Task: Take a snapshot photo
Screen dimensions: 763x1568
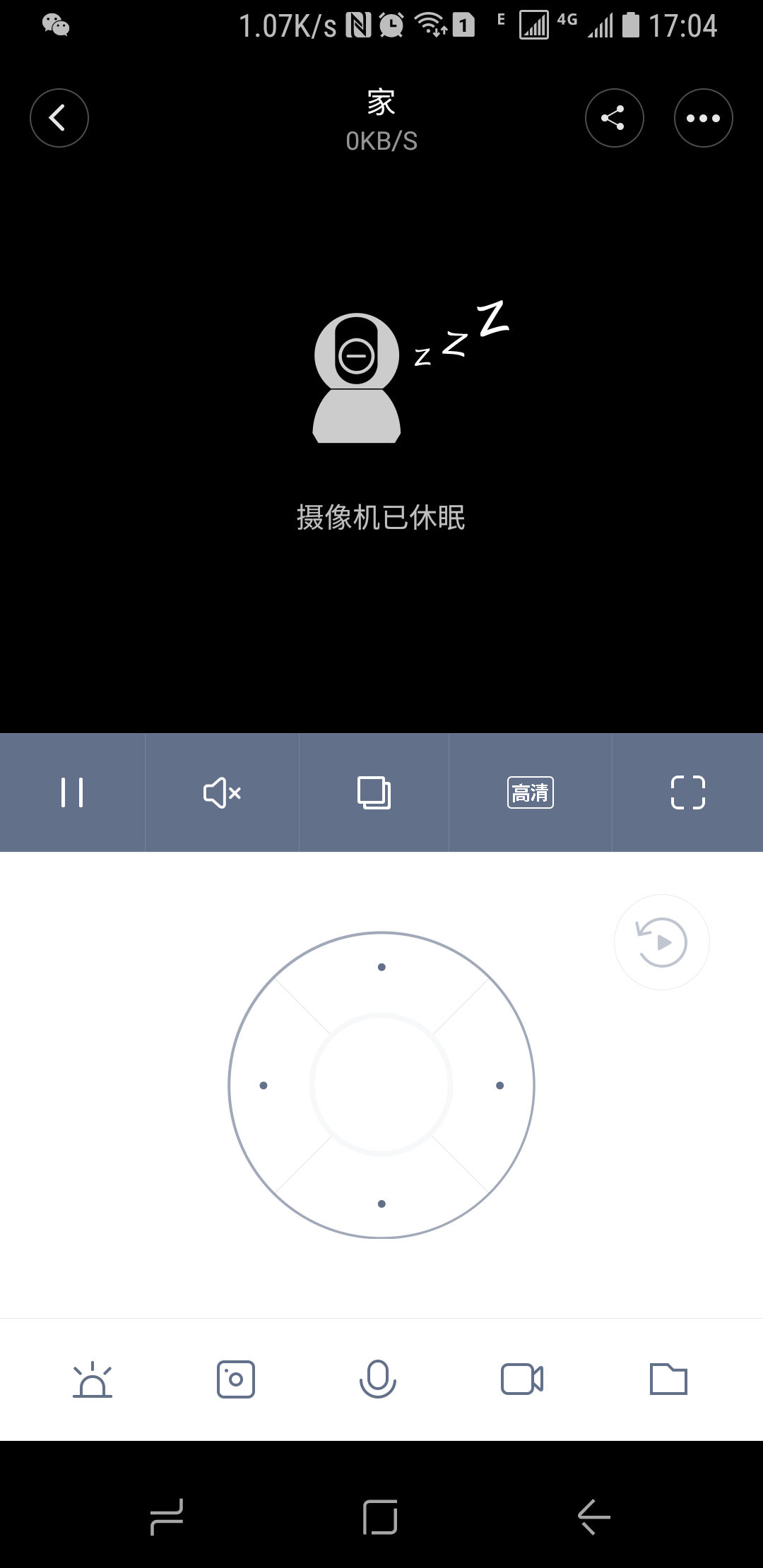Action: coord(236,1379)
